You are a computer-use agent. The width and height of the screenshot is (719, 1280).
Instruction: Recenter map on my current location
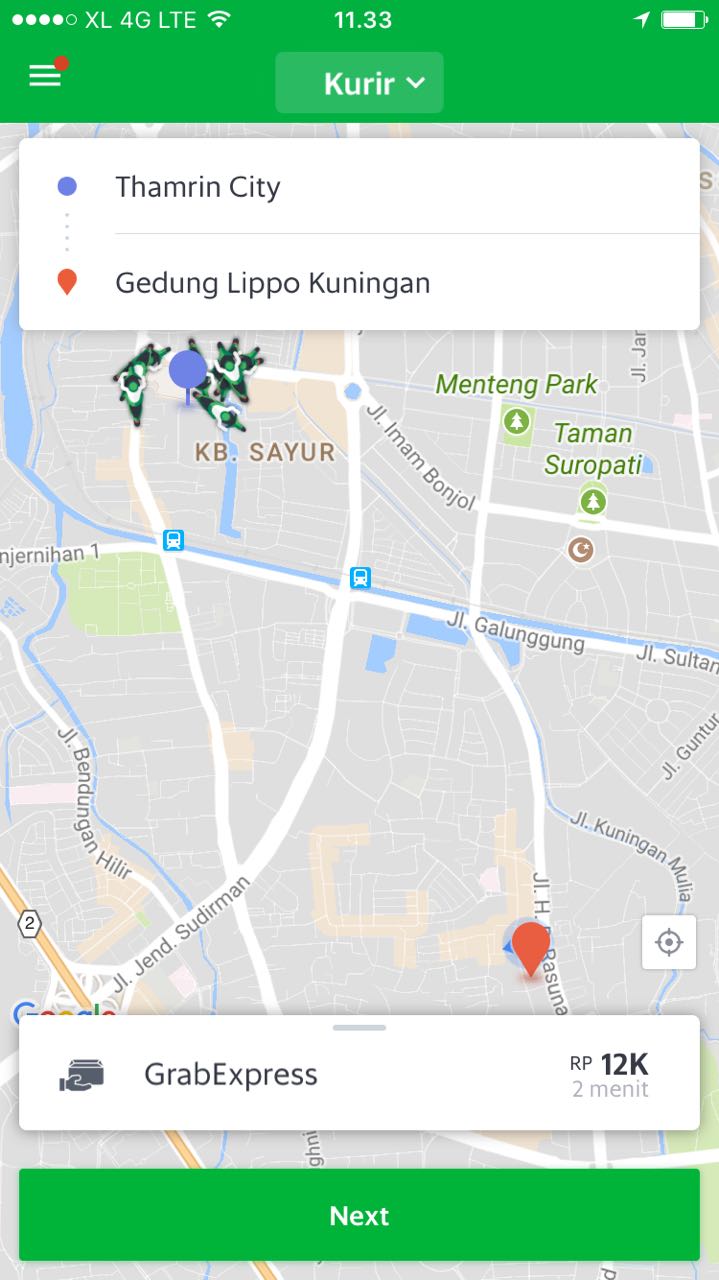tap(668, 942)
